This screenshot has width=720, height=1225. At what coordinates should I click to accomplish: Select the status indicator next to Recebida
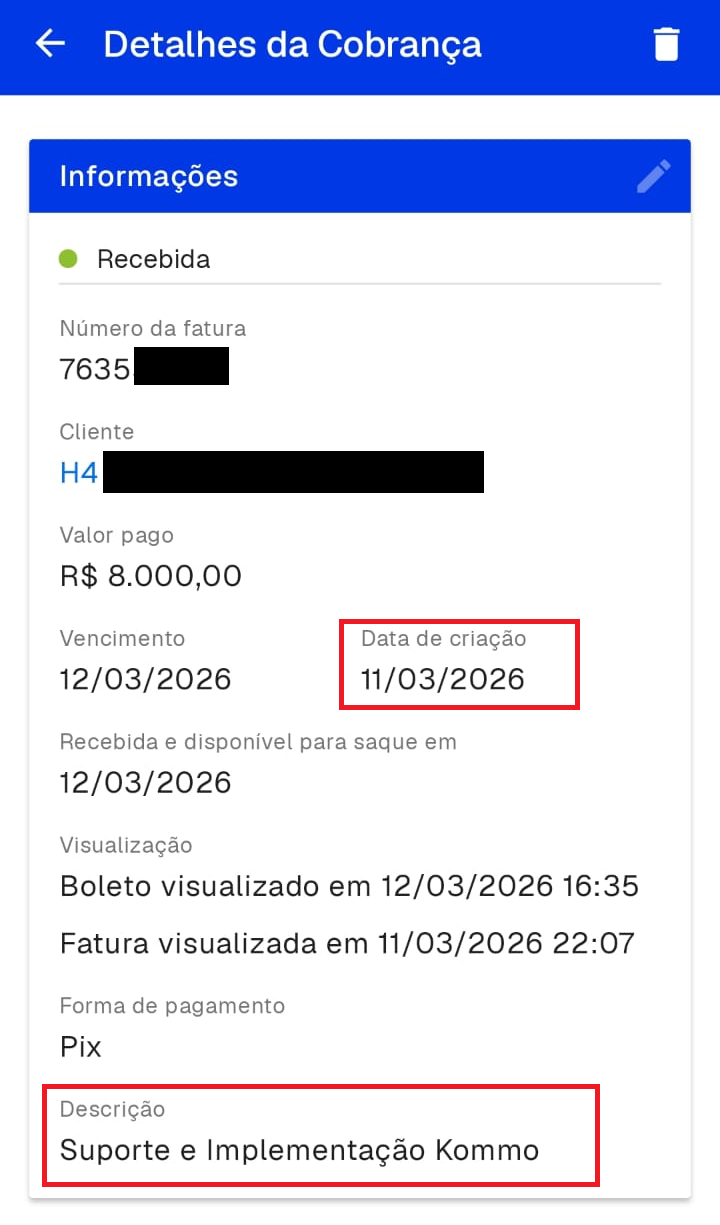(69, 258)
